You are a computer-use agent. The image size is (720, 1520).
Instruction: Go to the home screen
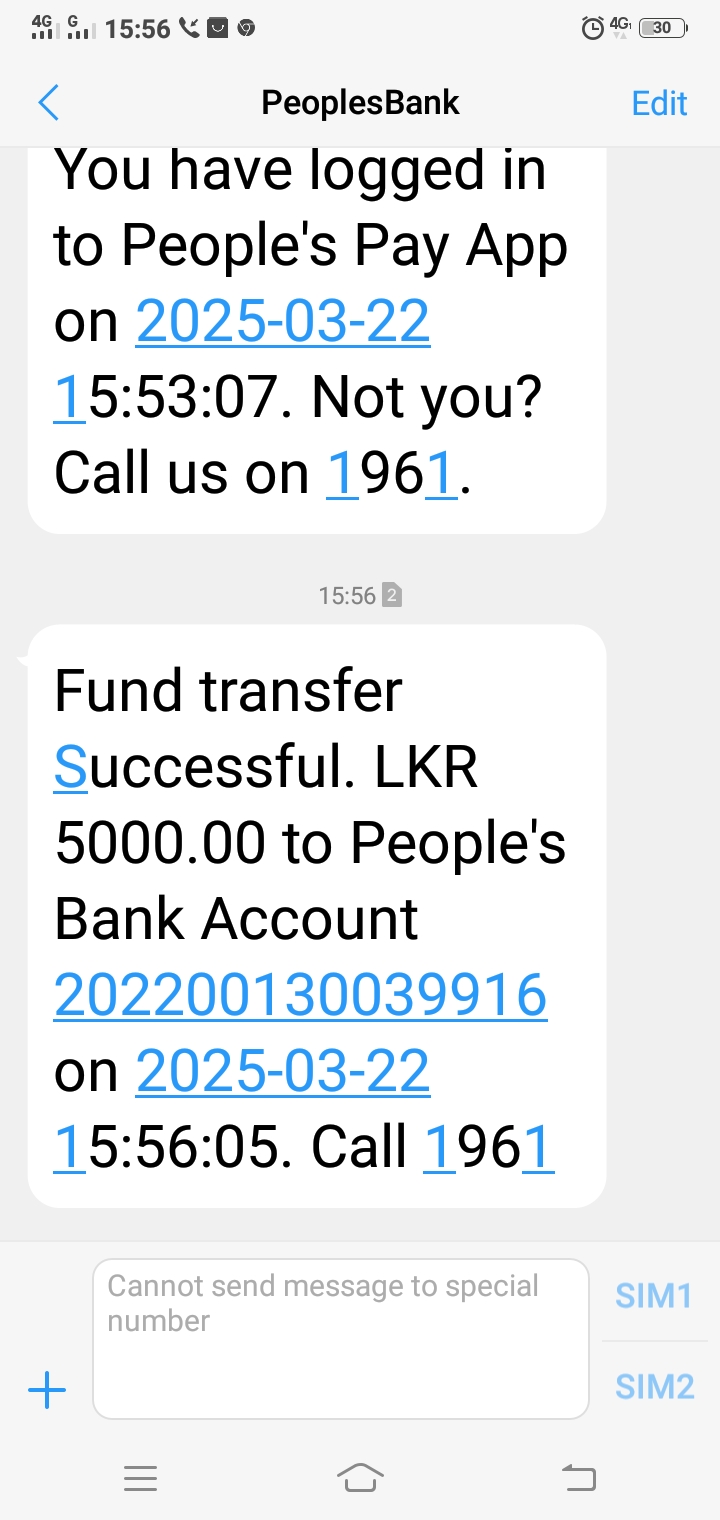360,1477
